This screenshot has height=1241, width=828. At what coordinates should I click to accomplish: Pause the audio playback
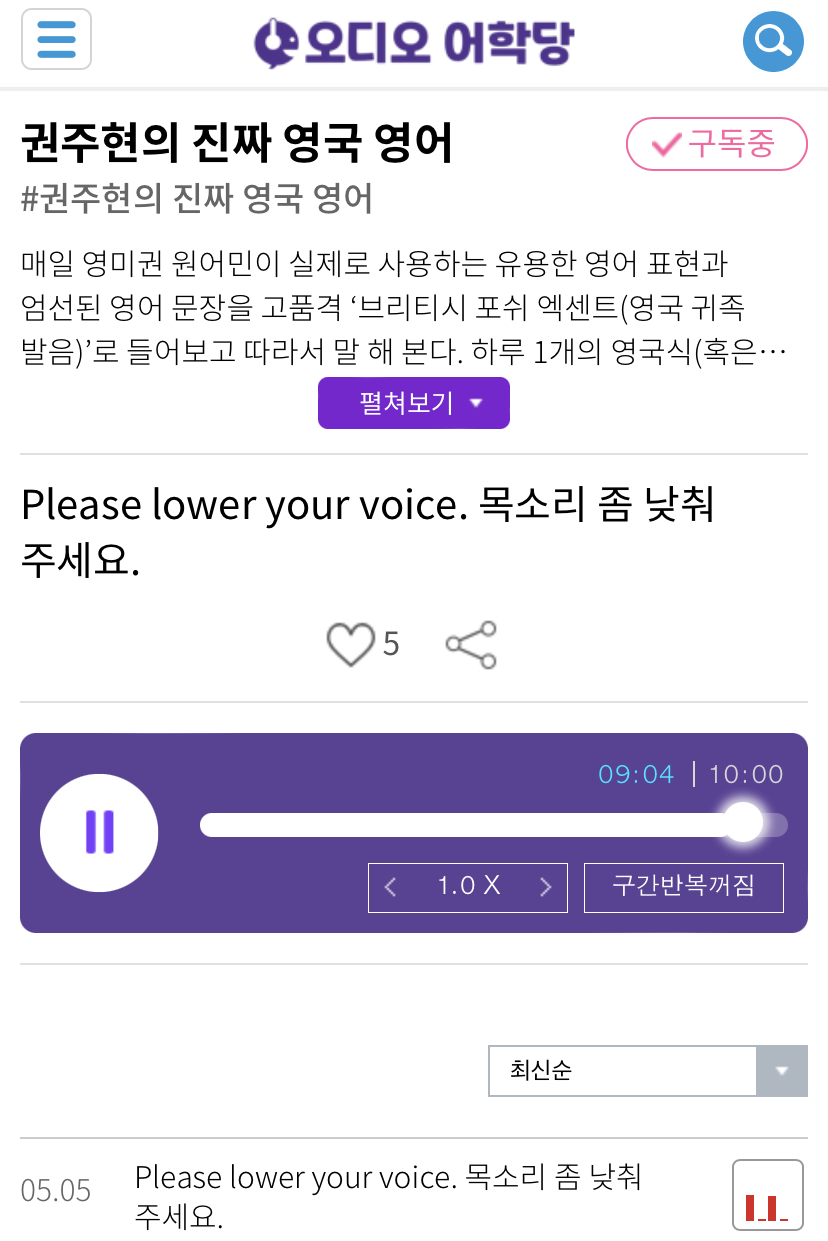[99, 832]
